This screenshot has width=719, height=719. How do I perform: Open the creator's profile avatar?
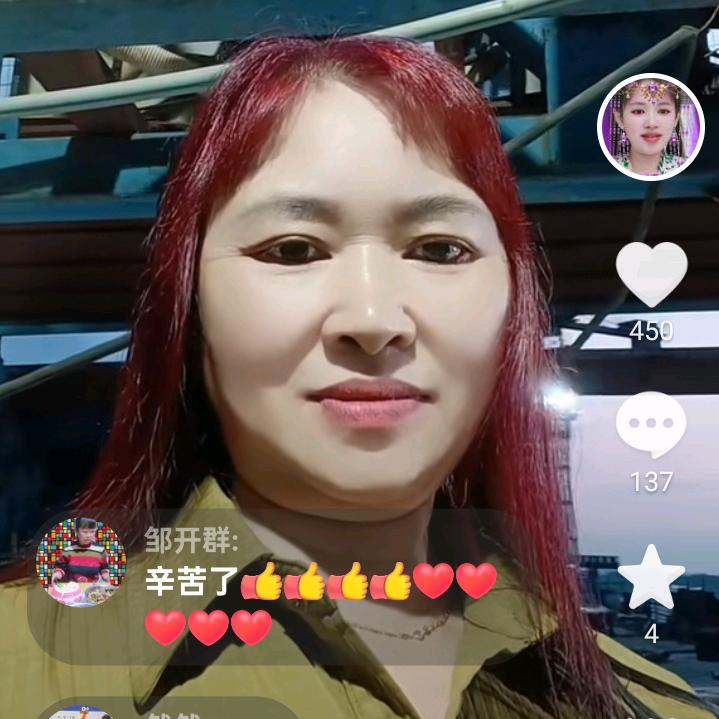(650, 127)
